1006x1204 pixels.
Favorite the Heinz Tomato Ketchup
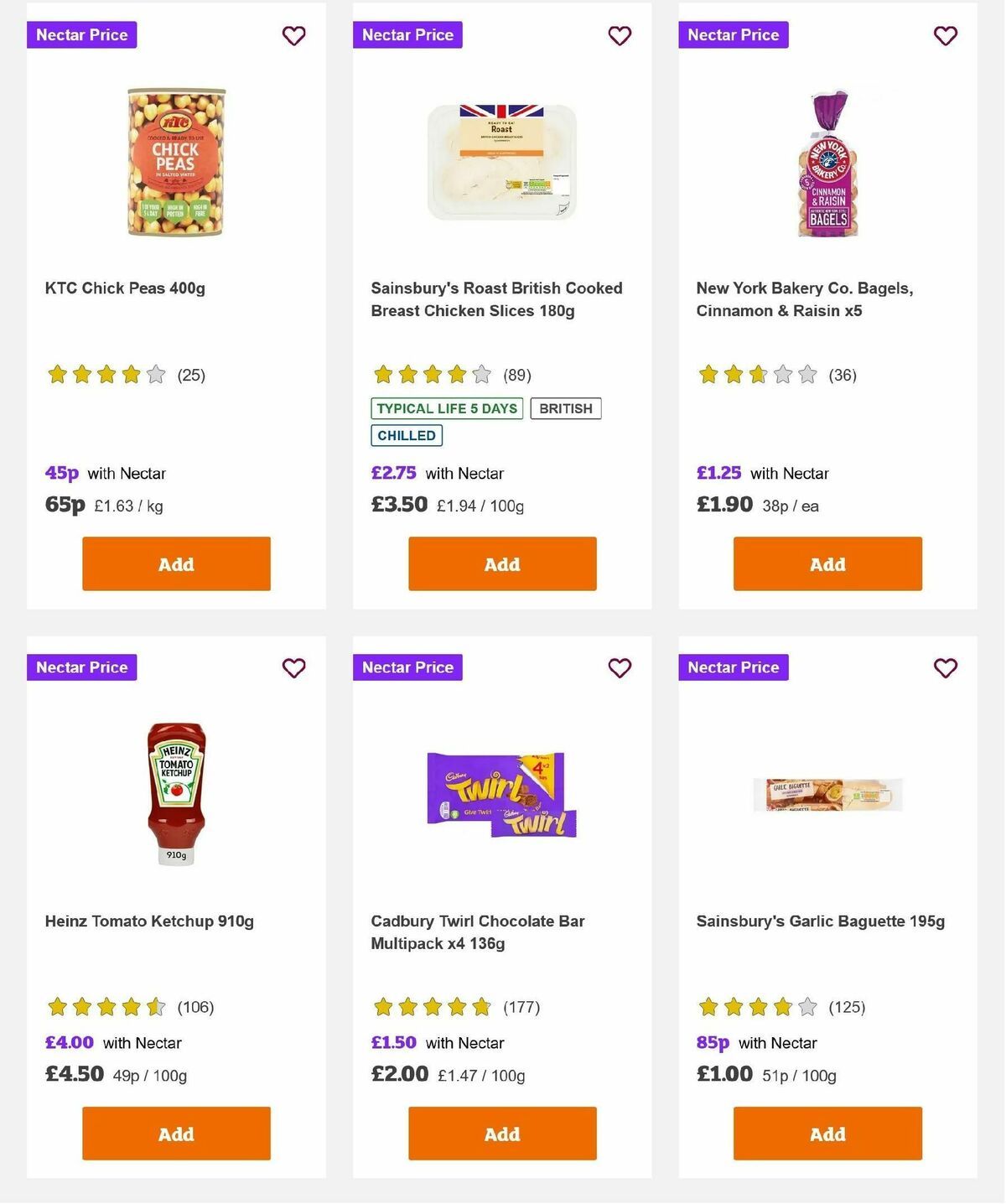[293, 668]
